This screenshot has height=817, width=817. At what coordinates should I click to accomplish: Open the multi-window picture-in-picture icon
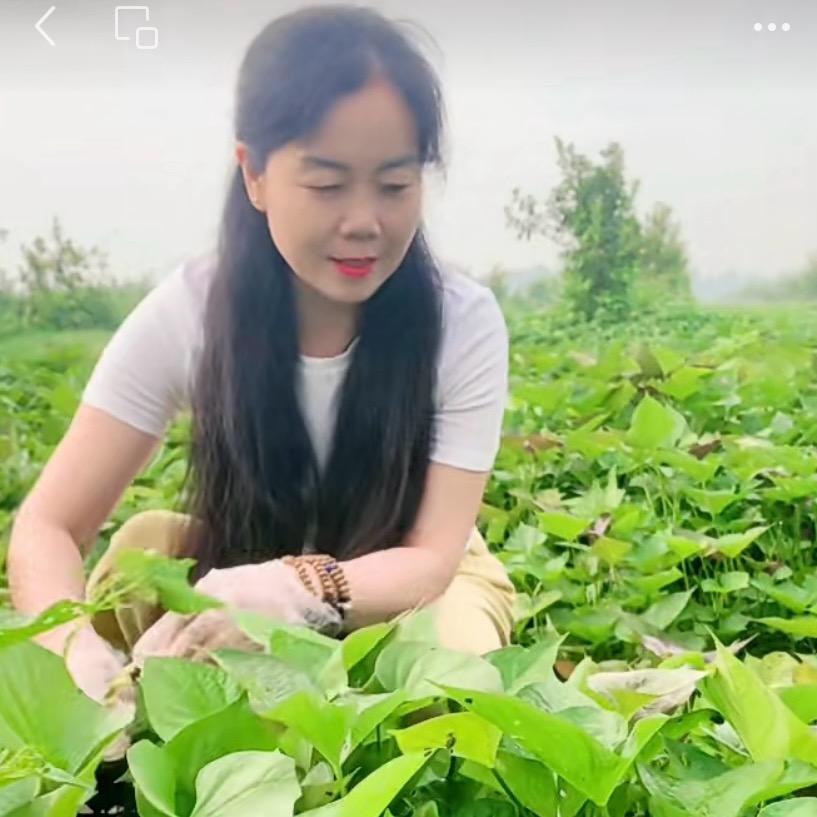pyautogui.click(x=136, y=27)
